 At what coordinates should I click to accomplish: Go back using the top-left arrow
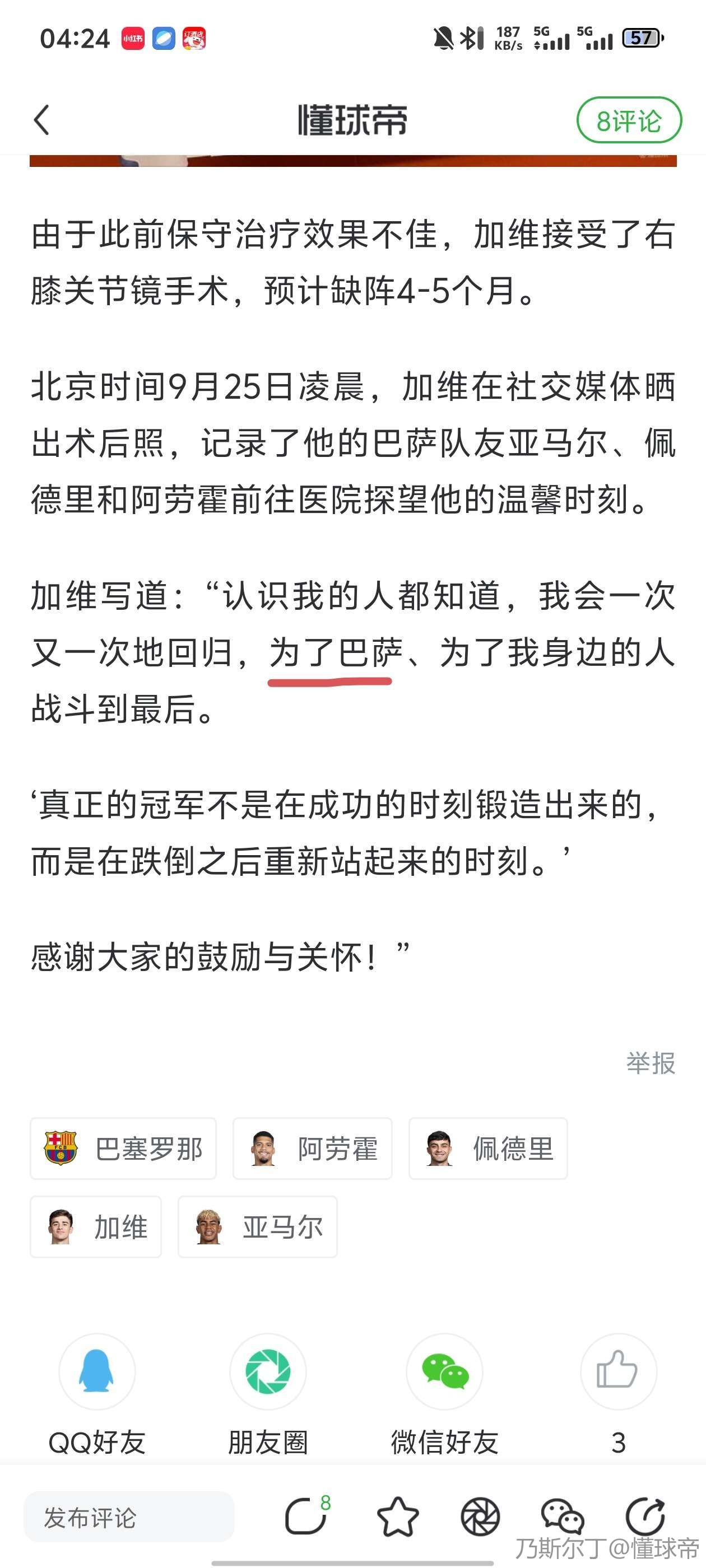coord(41,120)
